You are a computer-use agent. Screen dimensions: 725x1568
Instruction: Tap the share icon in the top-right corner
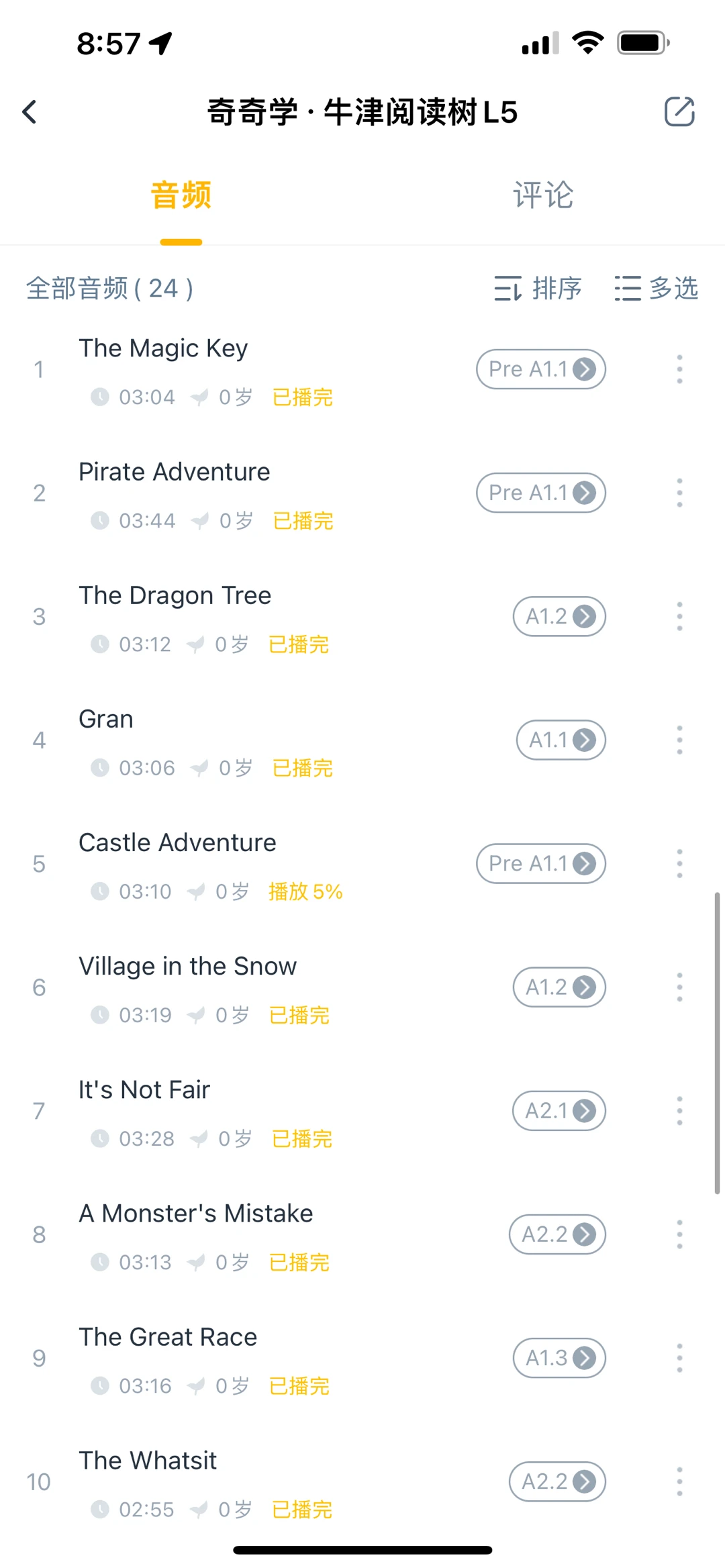(x=679, y=111)
